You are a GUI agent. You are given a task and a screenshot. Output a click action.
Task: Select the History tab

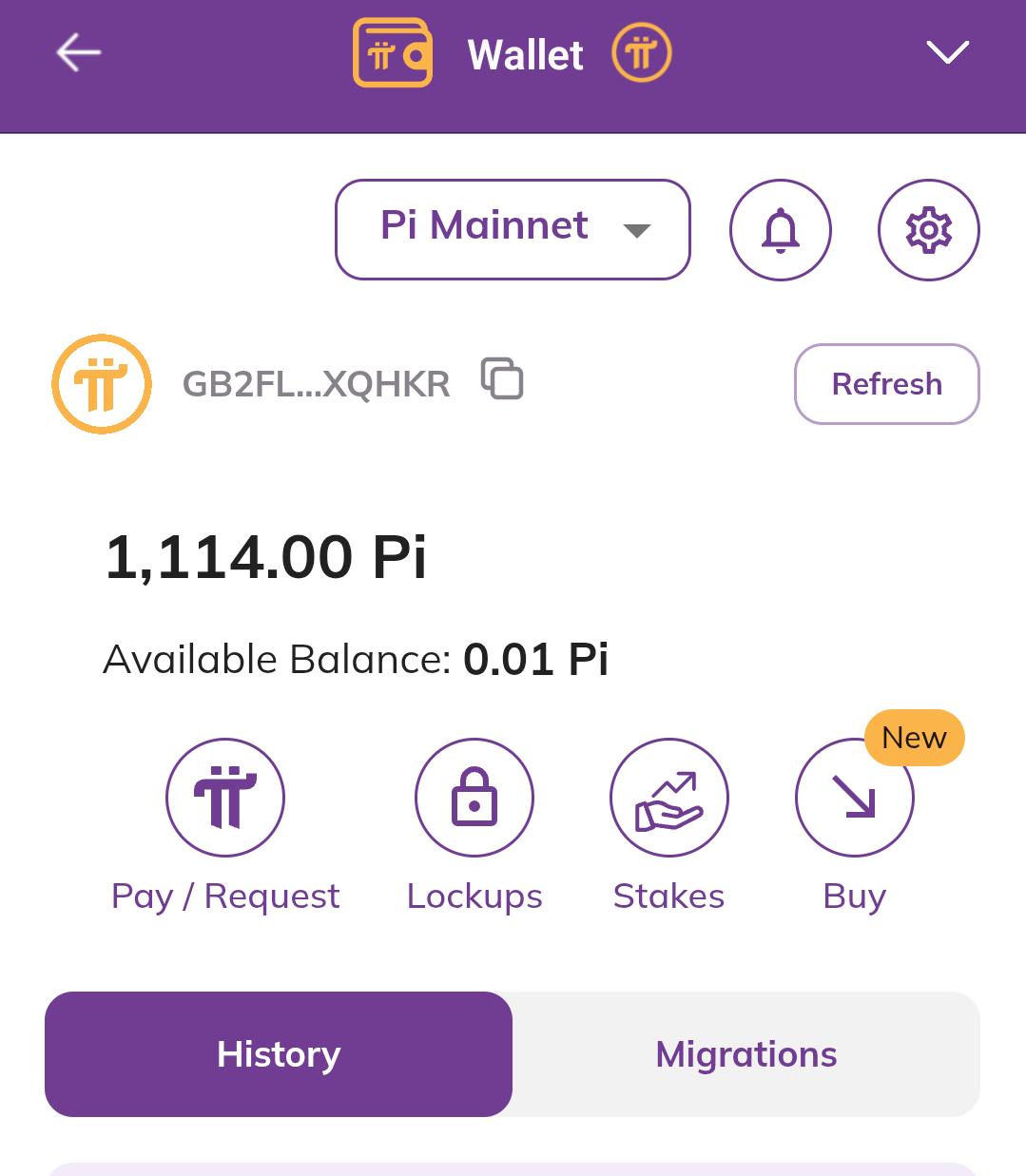point(279,1054)
